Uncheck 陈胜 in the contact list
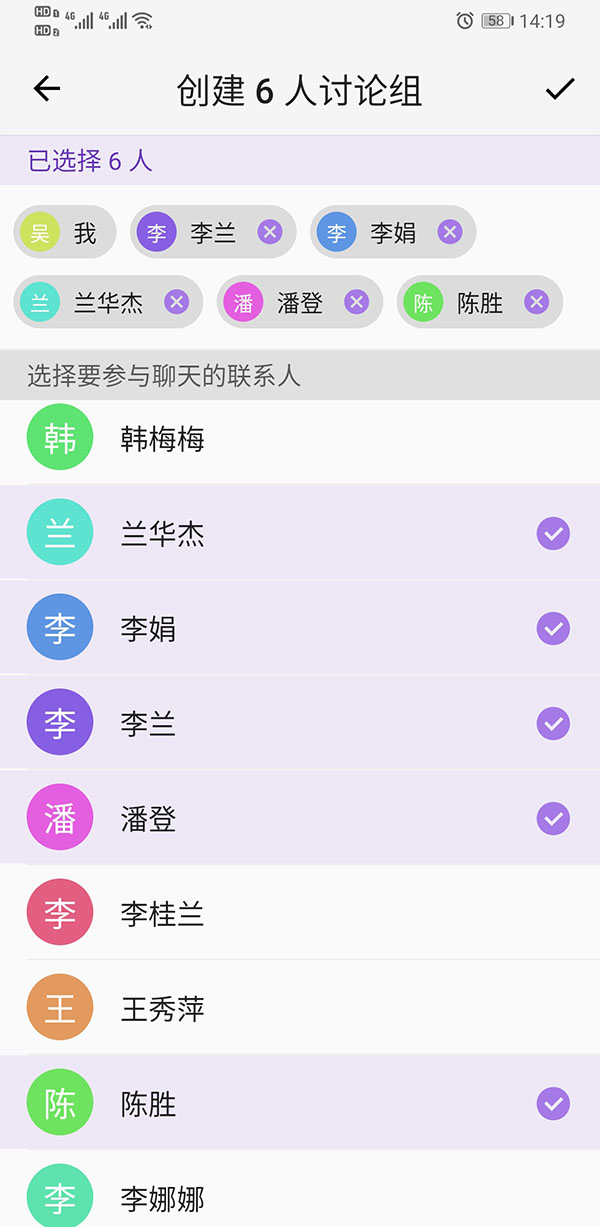This screenshot has height=1227, width=600. [x=553, y=1104]
